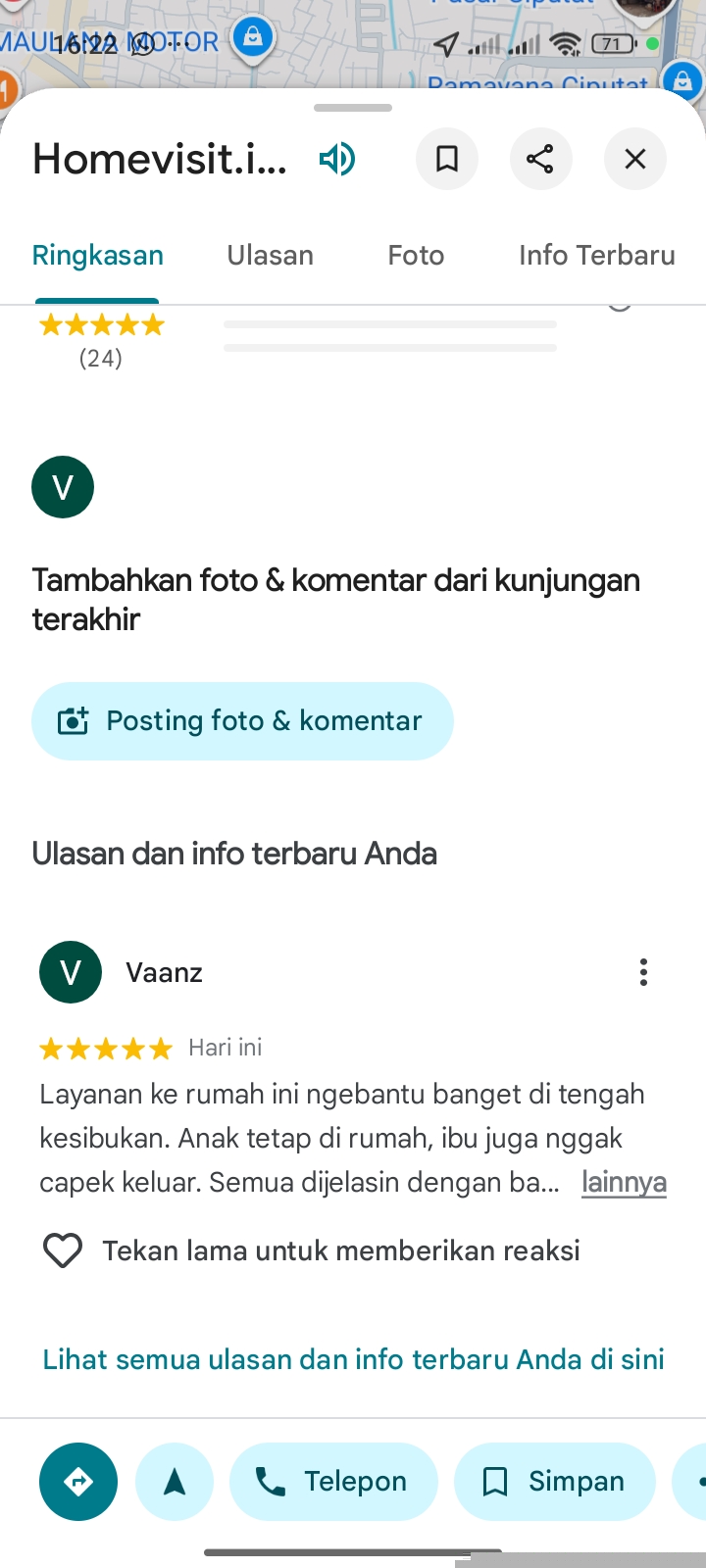Tap the heart reaction icon on the review
Image resolution: width=706 pixels, height=1568 pixels.
coord(63,1250)
